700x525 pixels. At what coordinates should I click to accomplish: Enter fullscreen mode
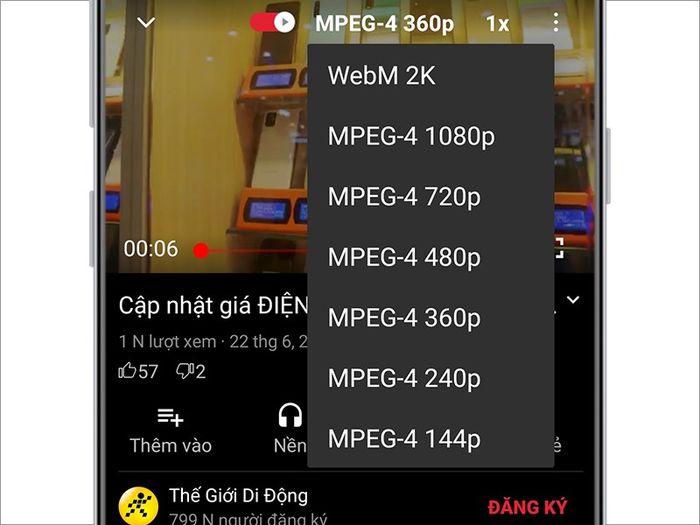coord(558,248)
